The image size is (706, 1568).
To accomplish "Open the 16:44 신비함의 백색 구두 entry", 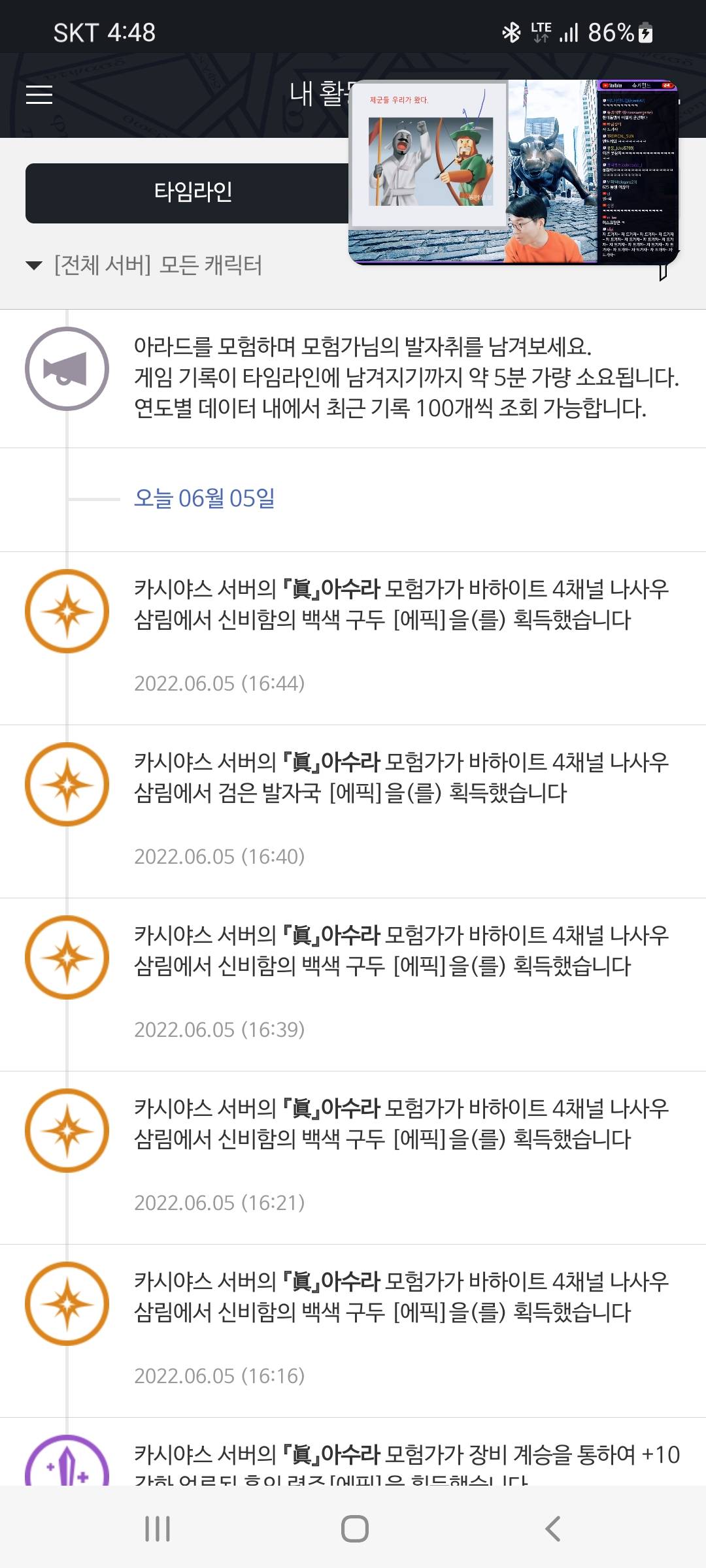I will (x=353, y=638).
